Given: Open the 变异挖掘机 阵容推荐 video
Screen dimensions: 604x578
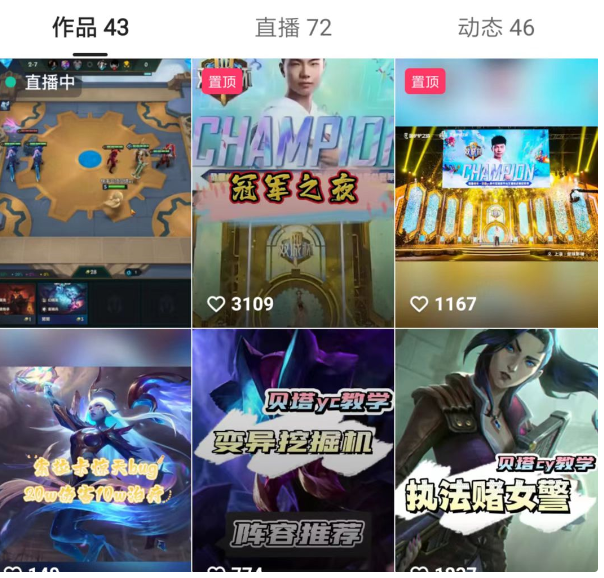Looking at the screenshot, I should [x=293, y=455].
